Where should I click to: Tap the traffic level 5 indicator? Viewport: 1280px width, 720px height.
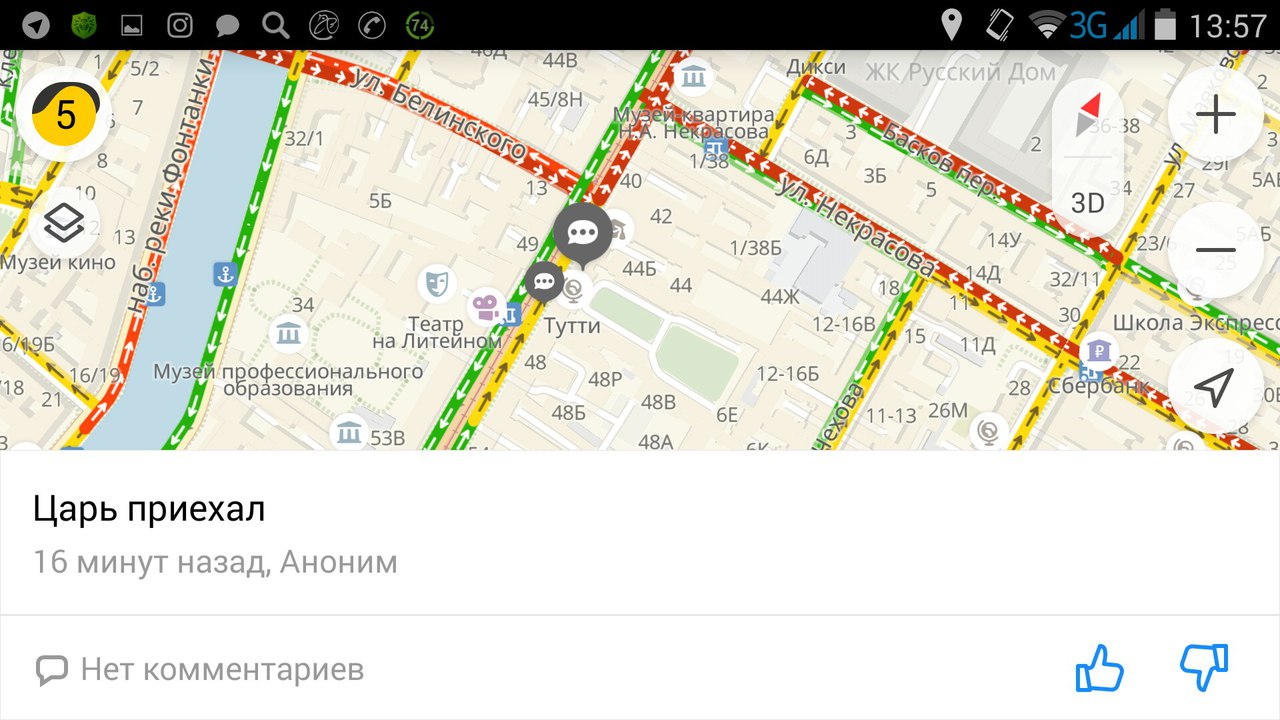[x=65, y=115]
